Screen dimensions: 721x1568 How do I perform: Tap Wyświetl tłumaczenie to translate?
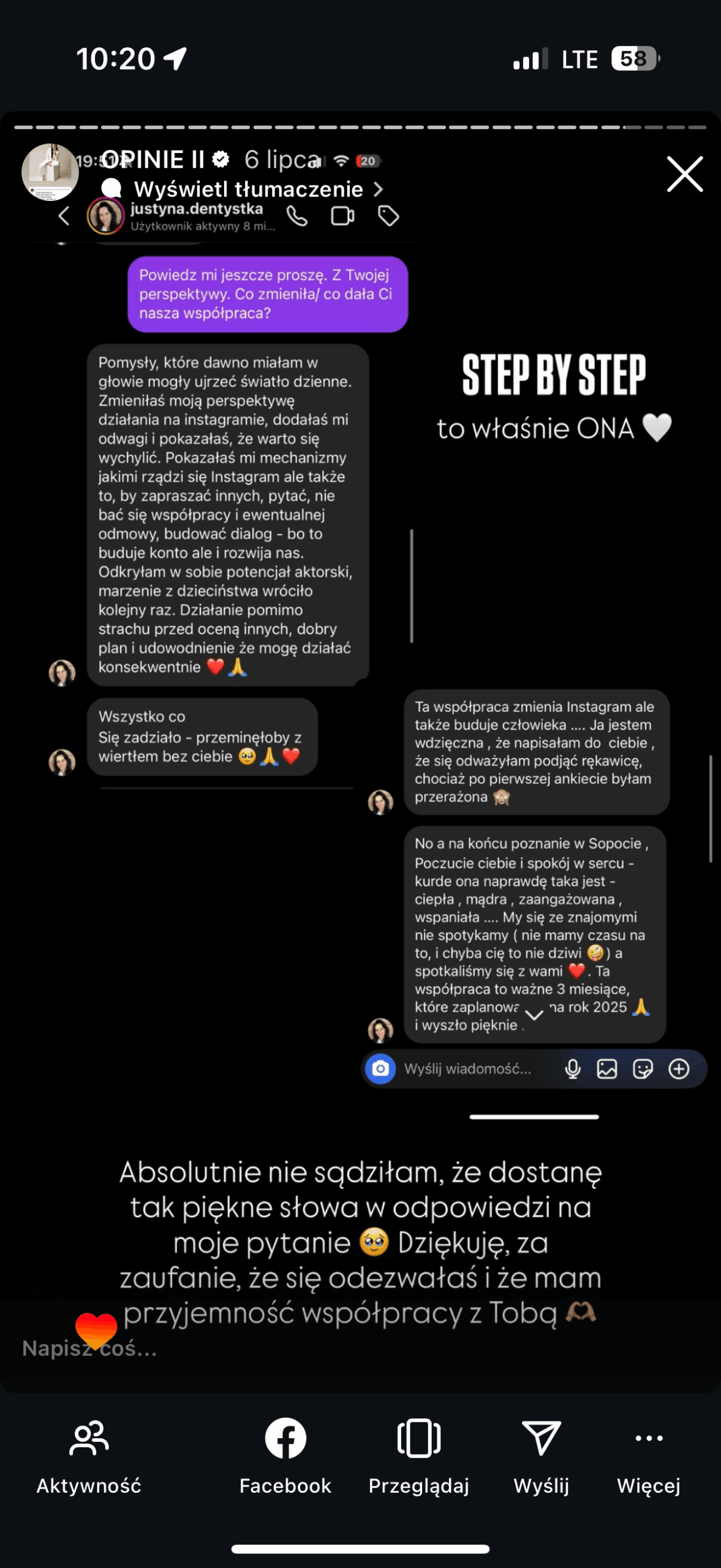pos(249,189)
